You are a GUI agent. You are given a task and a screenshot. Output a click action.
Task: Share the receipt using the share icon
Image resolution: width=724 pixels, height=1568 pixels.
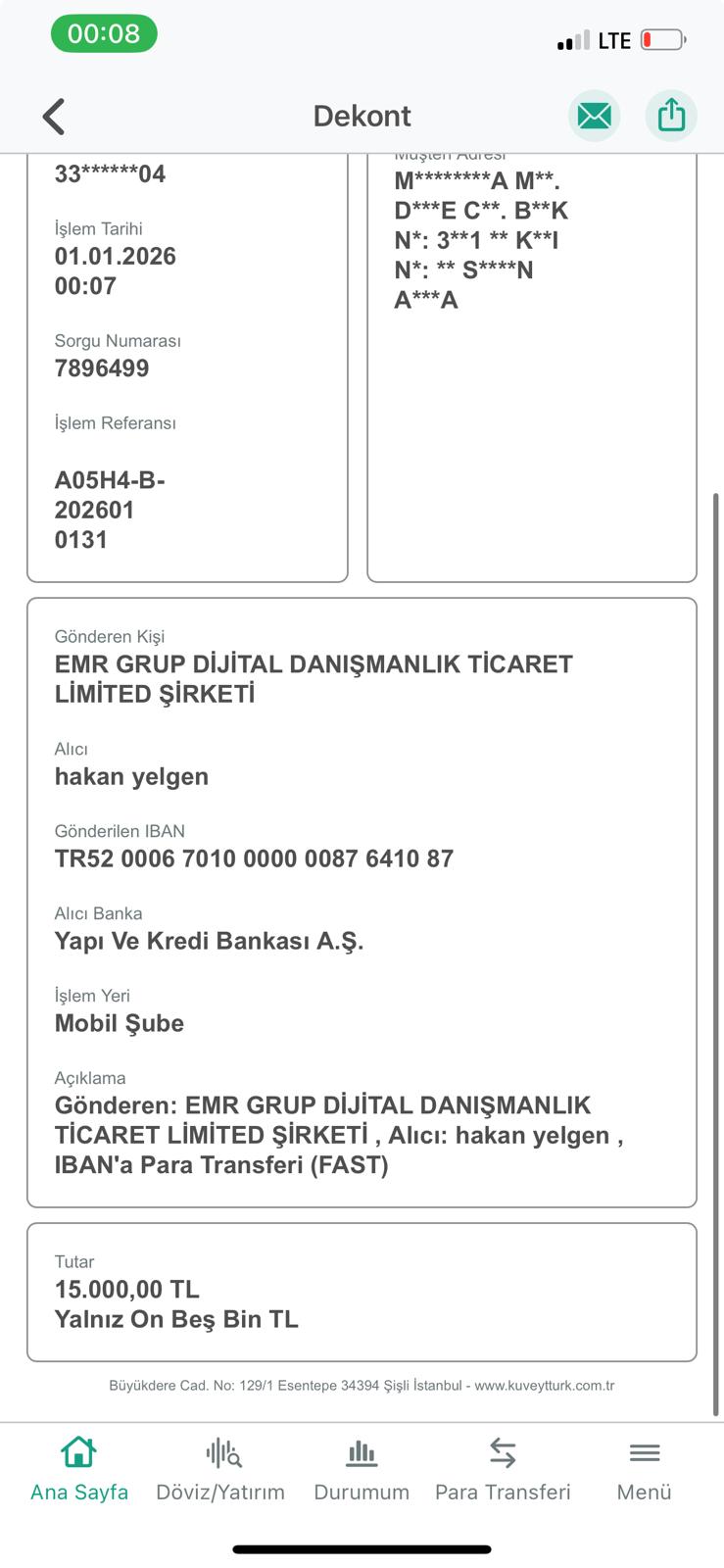point(671,116)
